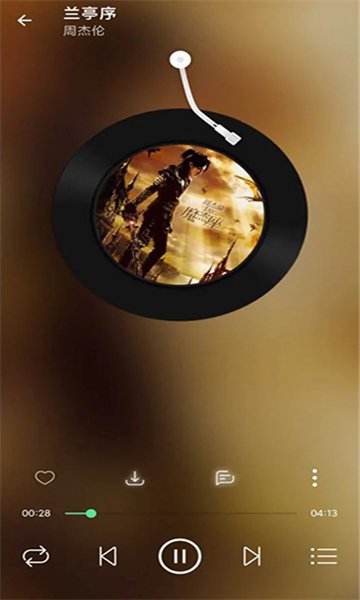Pause the playing song
Viewport: 360px width, 600px height.
[x=180, y=556]
